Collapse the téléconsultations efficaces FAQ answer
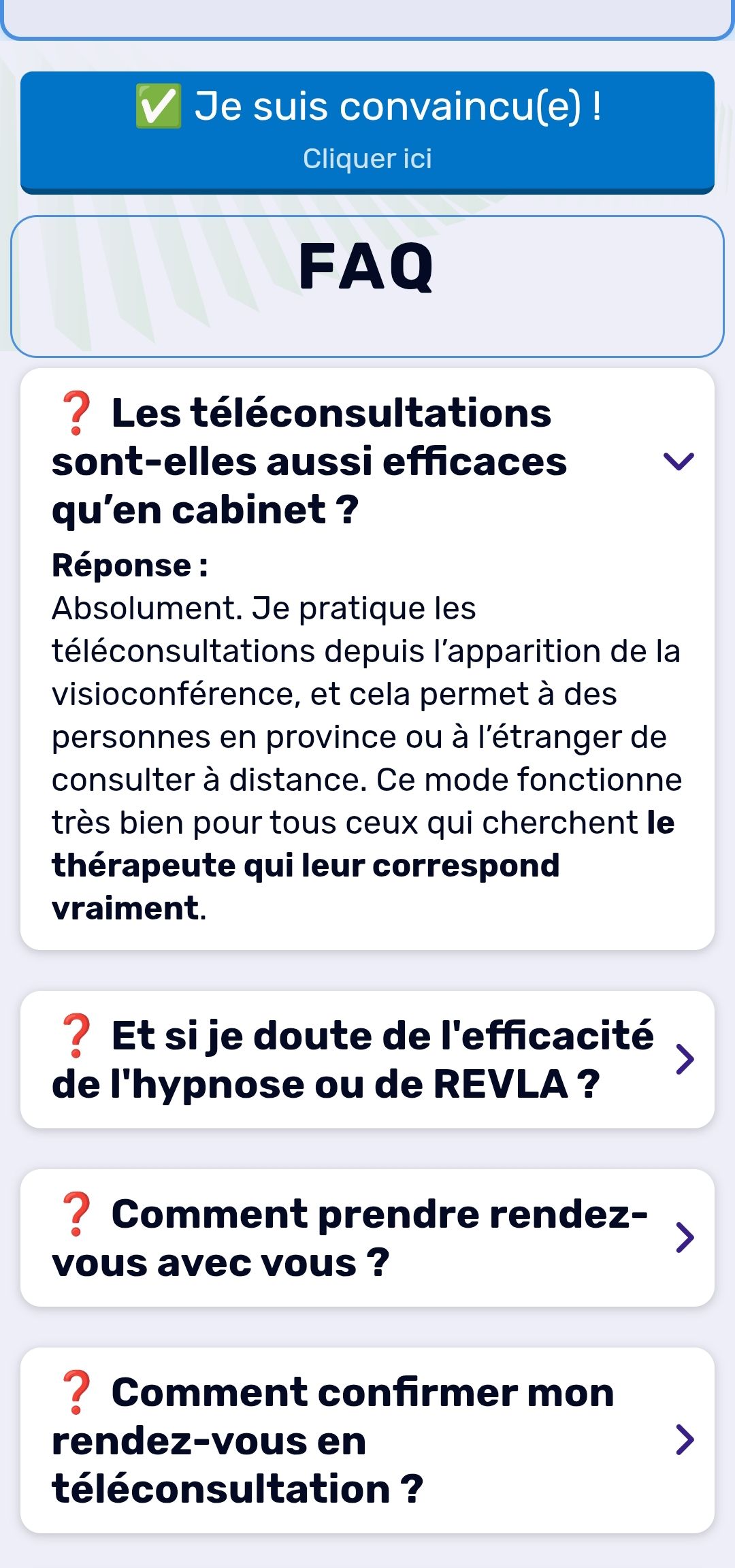Viewport: 735px width, 1568px height. pos(678,462)
